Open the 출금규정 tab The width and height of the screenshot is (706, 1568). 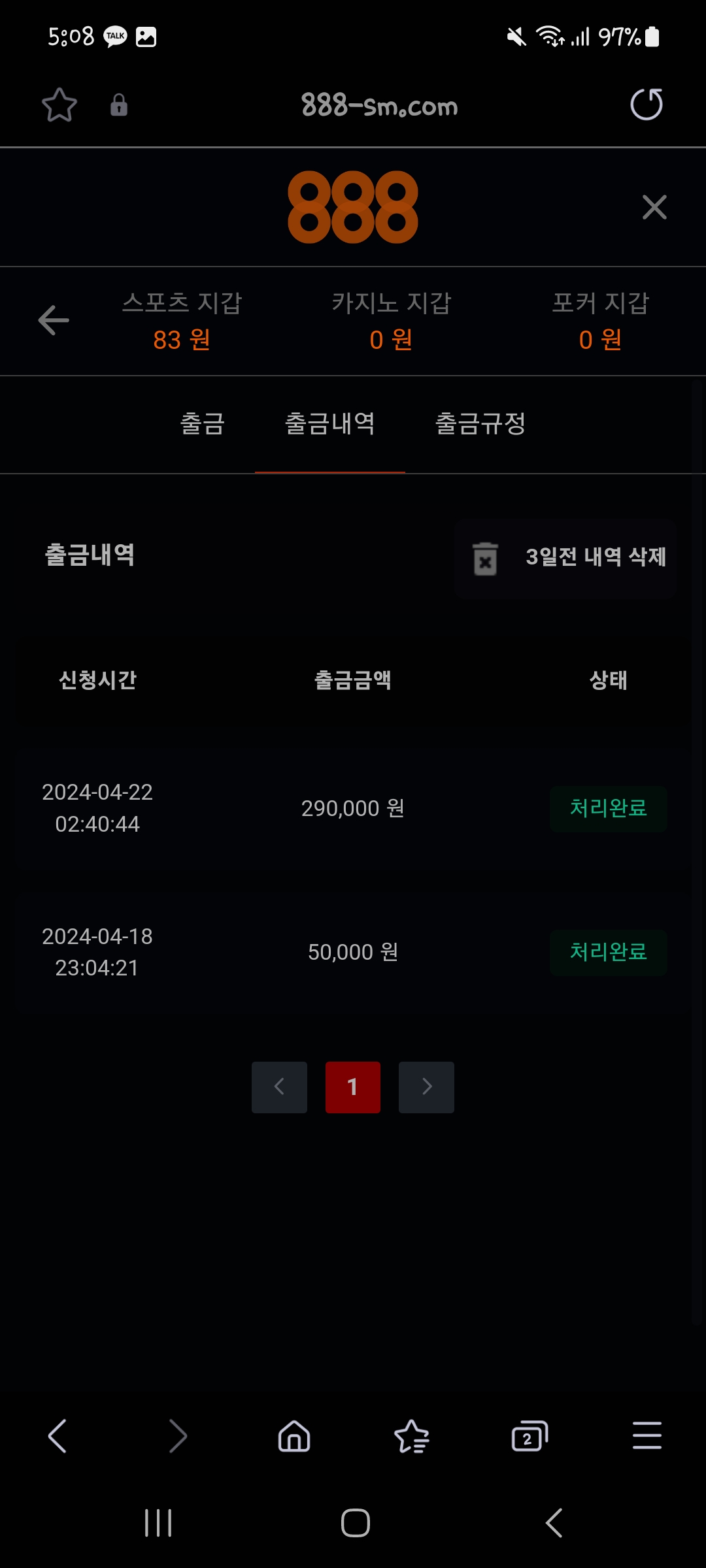(x=480, y=424)
